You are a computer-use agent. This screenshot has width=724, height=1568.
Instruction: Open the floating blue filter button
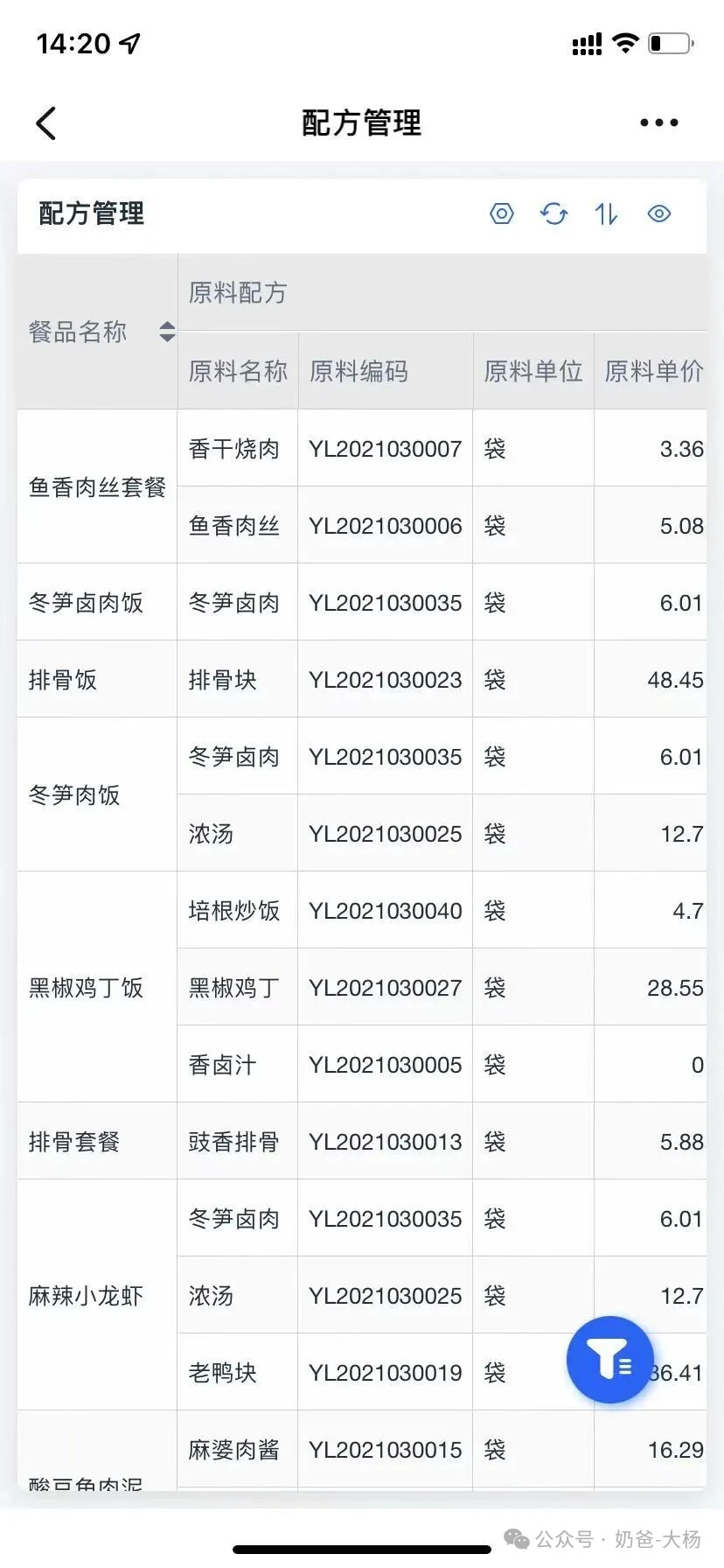(x=610, y=1359)
